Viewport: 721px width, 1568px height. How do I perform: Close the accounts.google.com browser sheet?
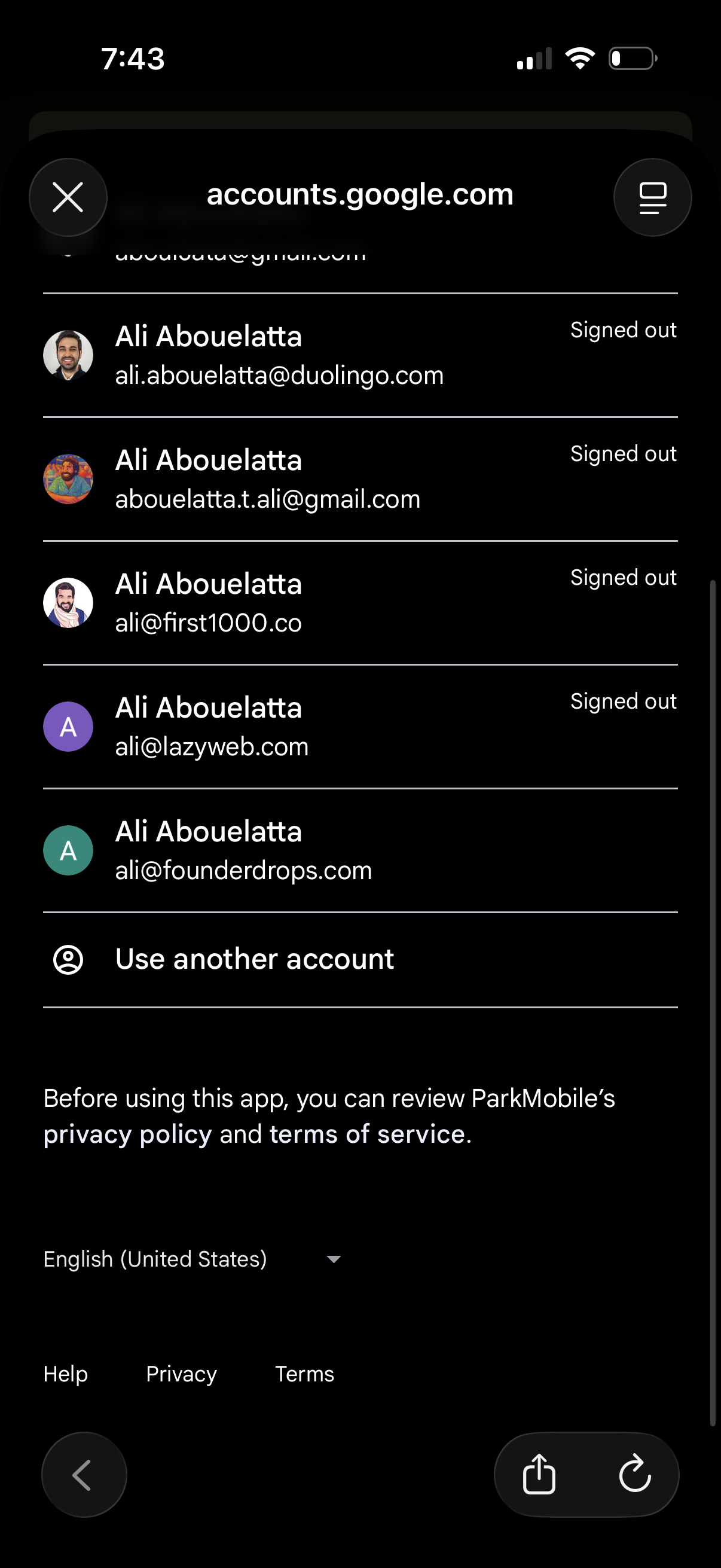tap(68, 196)
